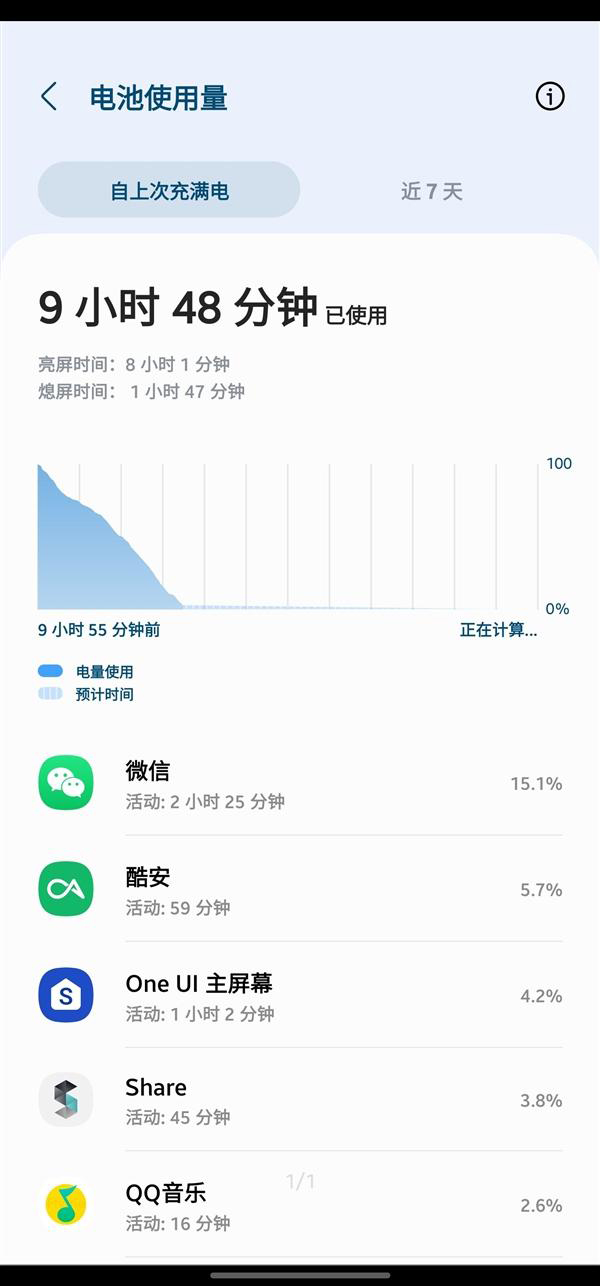Open QQ音乐 battery usage details
Viewport: 600px width, 1286px height.
coord(300,1205)
